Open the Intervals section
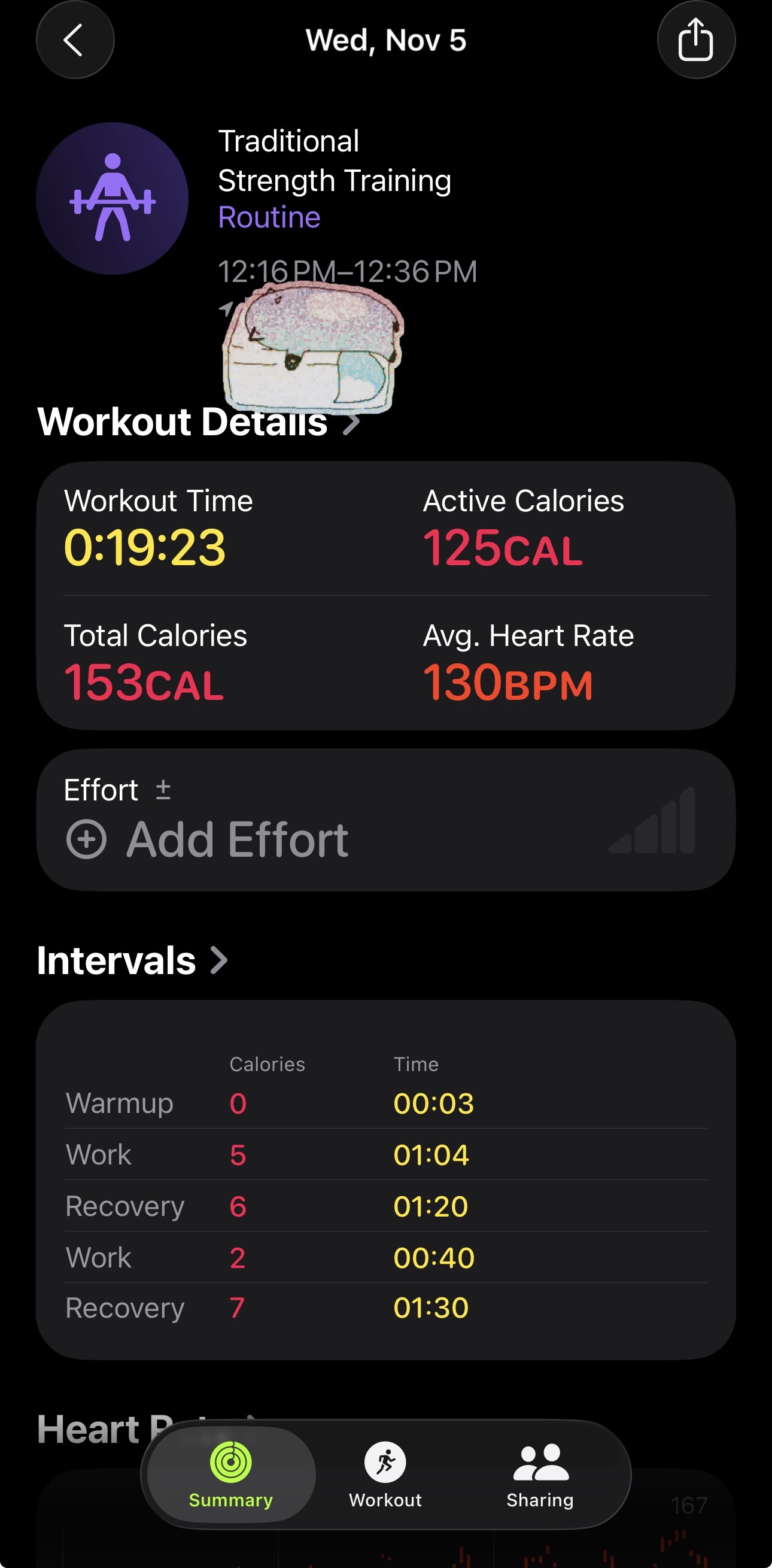Image resolution: width=772 pixels, height=1568 pixels. point(132,960)
